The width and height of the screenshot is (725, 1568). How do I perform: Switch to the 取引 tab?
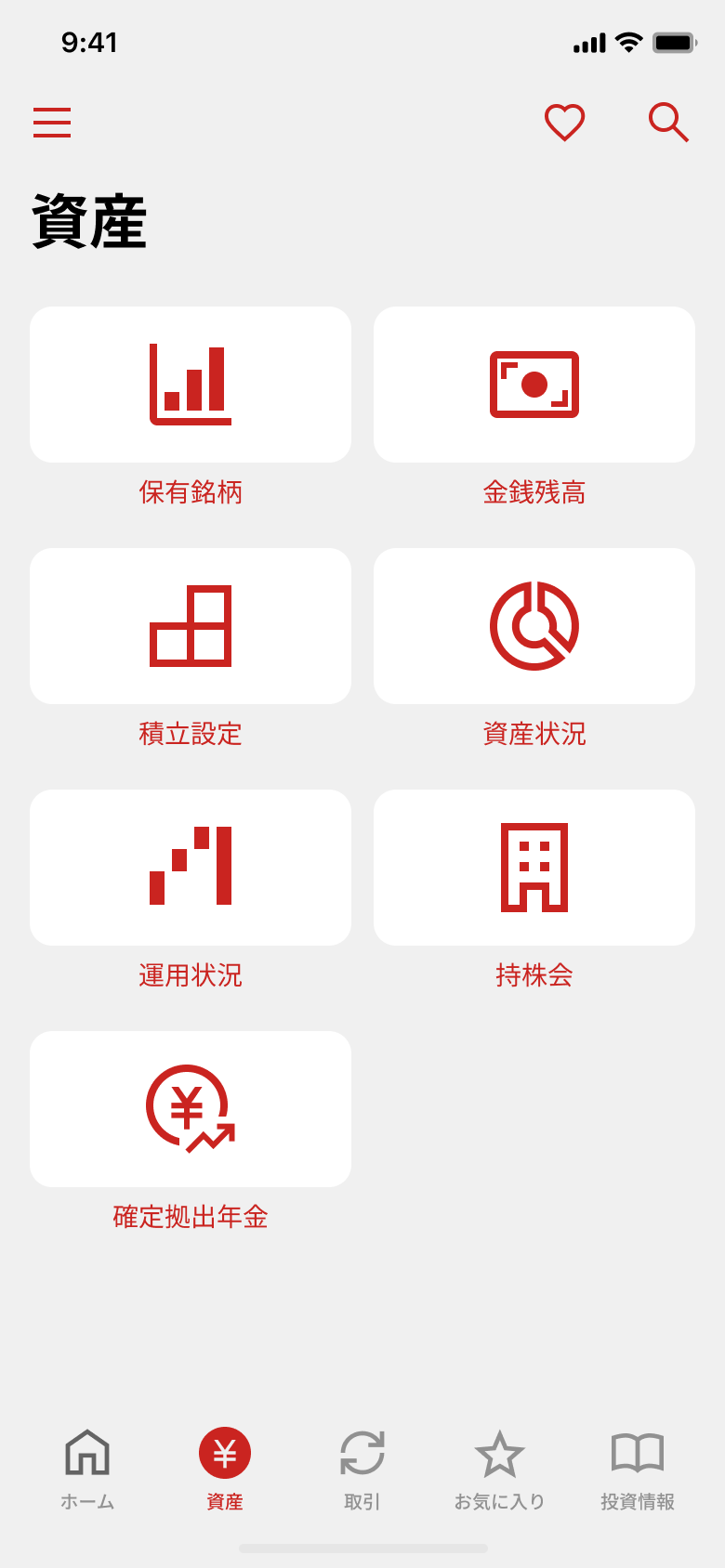pos(362,1468)
